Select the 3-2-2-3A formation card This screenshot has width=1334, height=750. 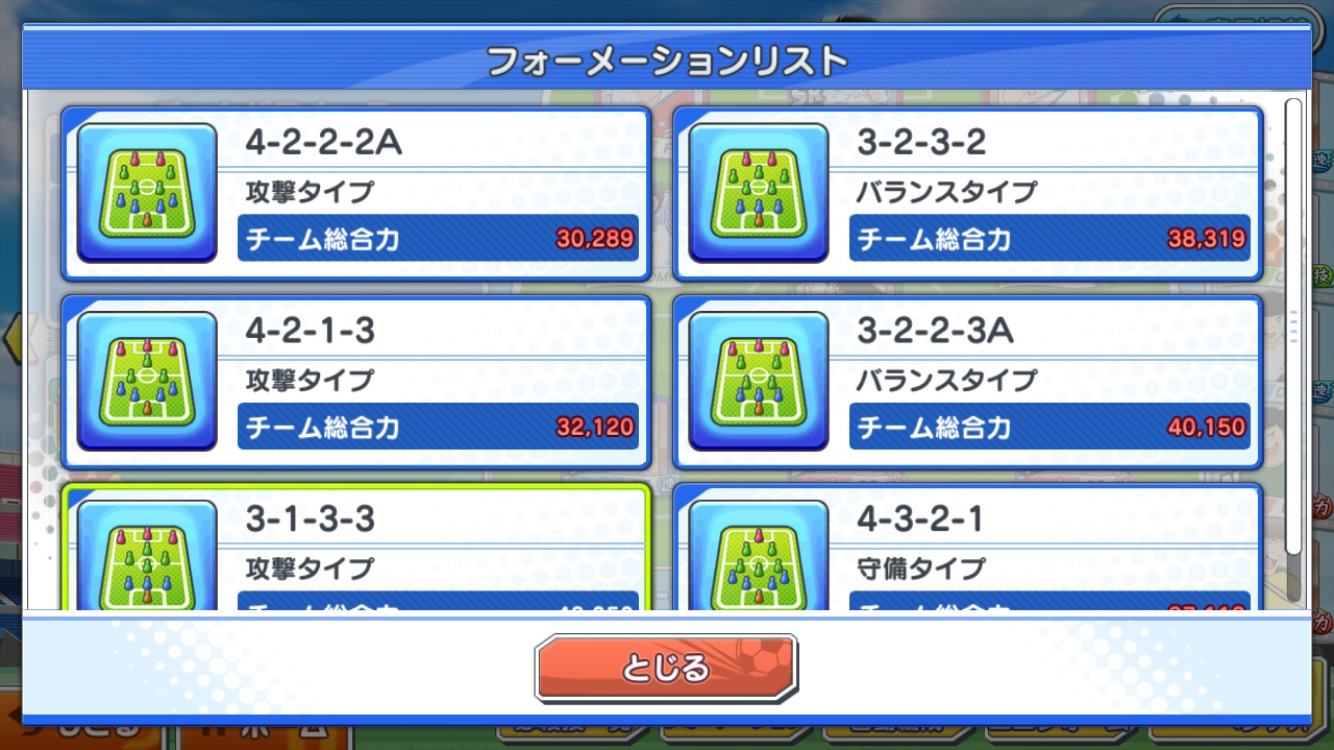pos(967,382)
